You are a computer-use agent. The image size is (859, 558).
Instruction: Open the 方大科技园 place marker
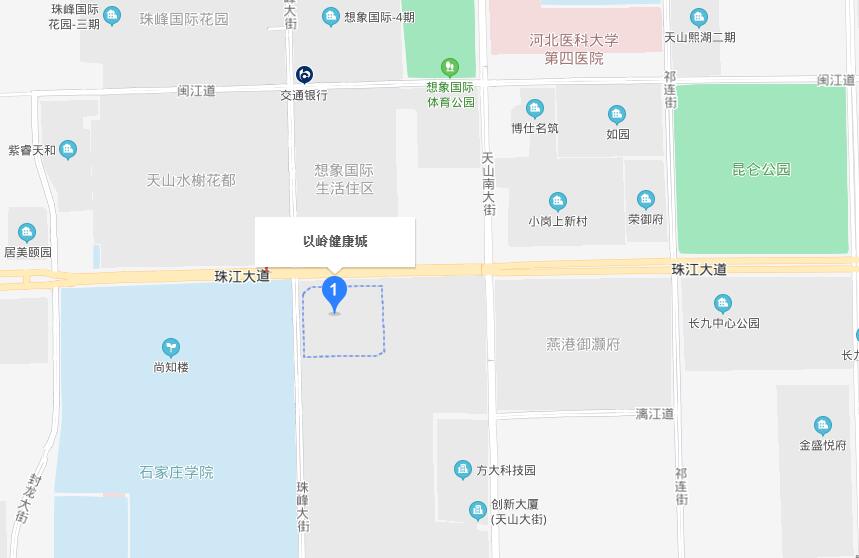tap(462, 469)
